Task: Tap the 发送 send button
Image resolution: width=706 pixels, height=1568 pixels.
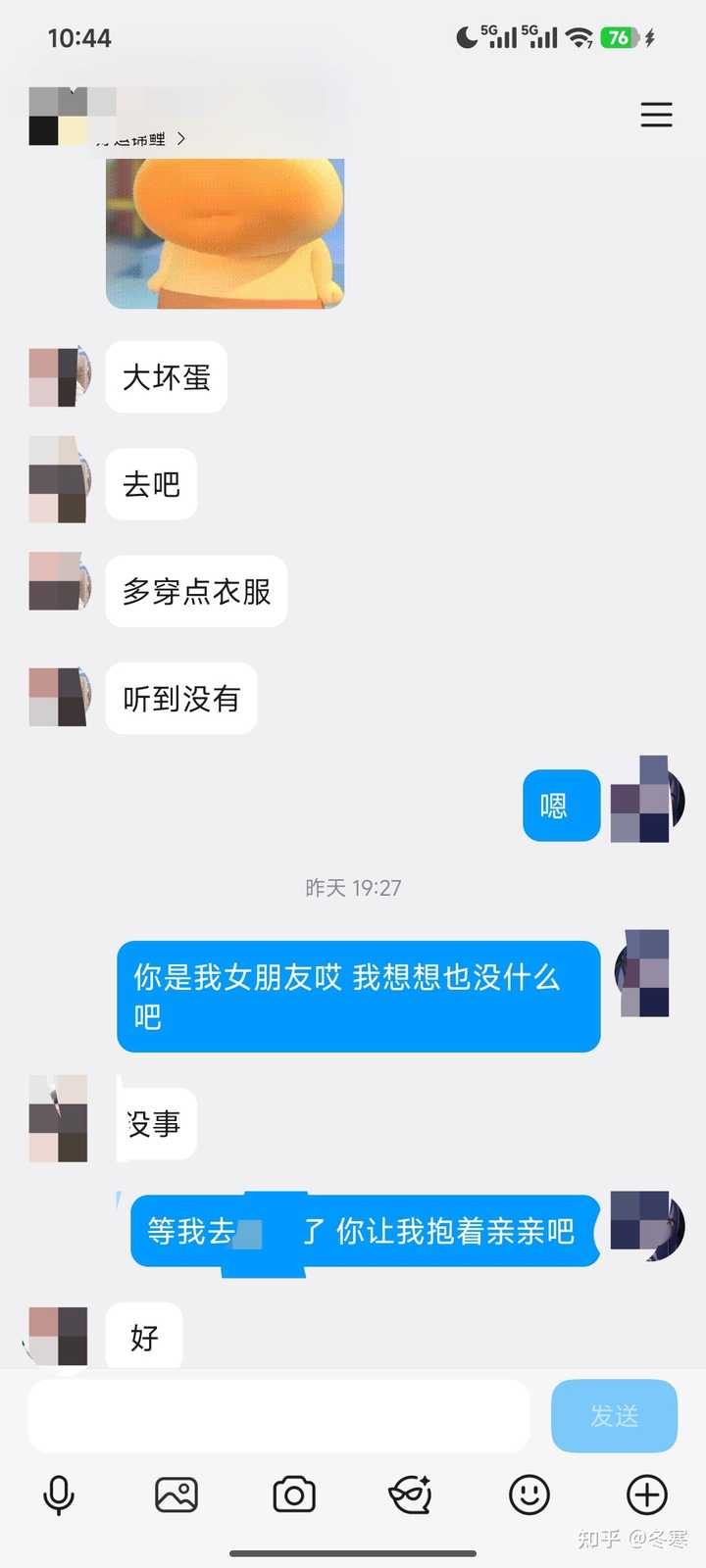Action: coord(614,1416)
